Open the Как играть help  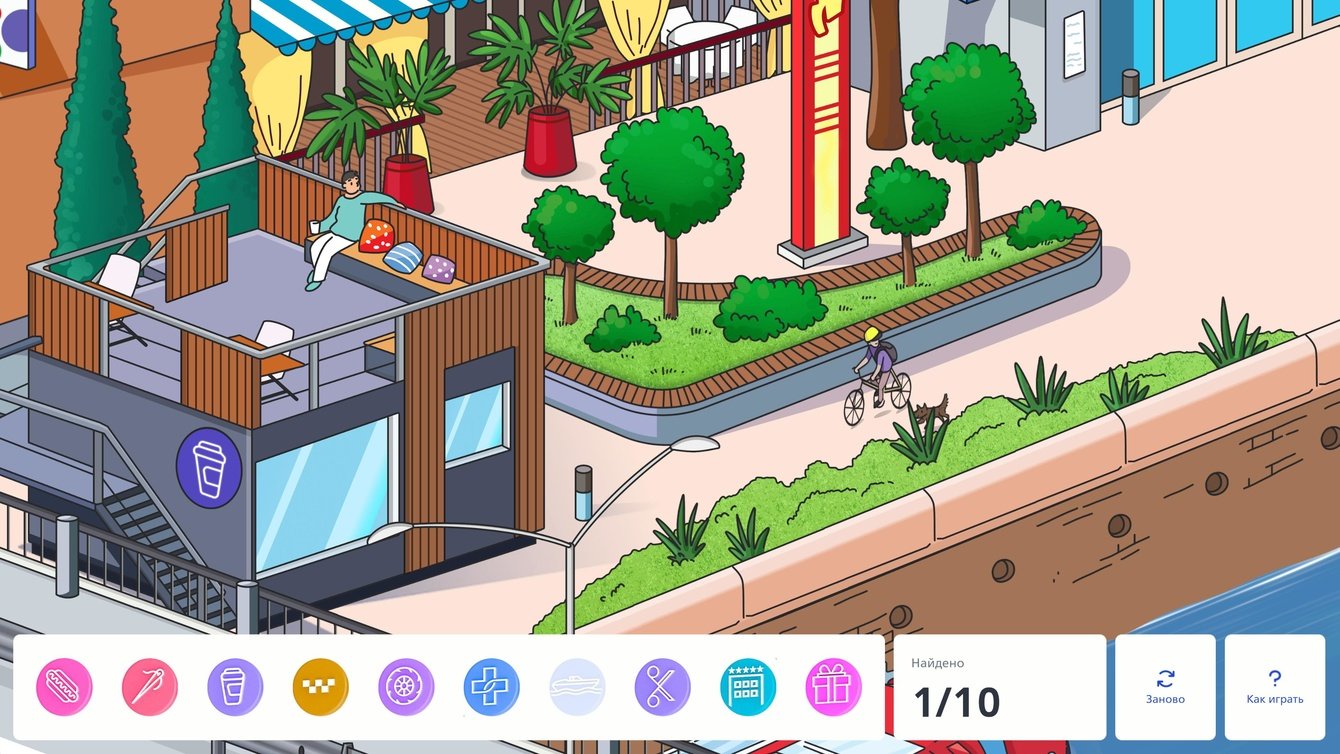(1274, 687)
